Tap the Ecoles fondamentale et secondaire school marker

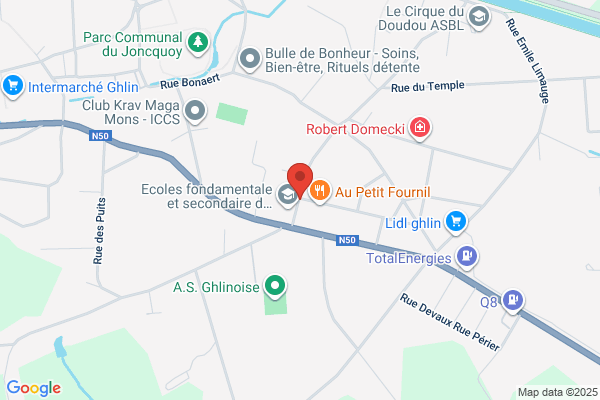(x=287, y=196)
